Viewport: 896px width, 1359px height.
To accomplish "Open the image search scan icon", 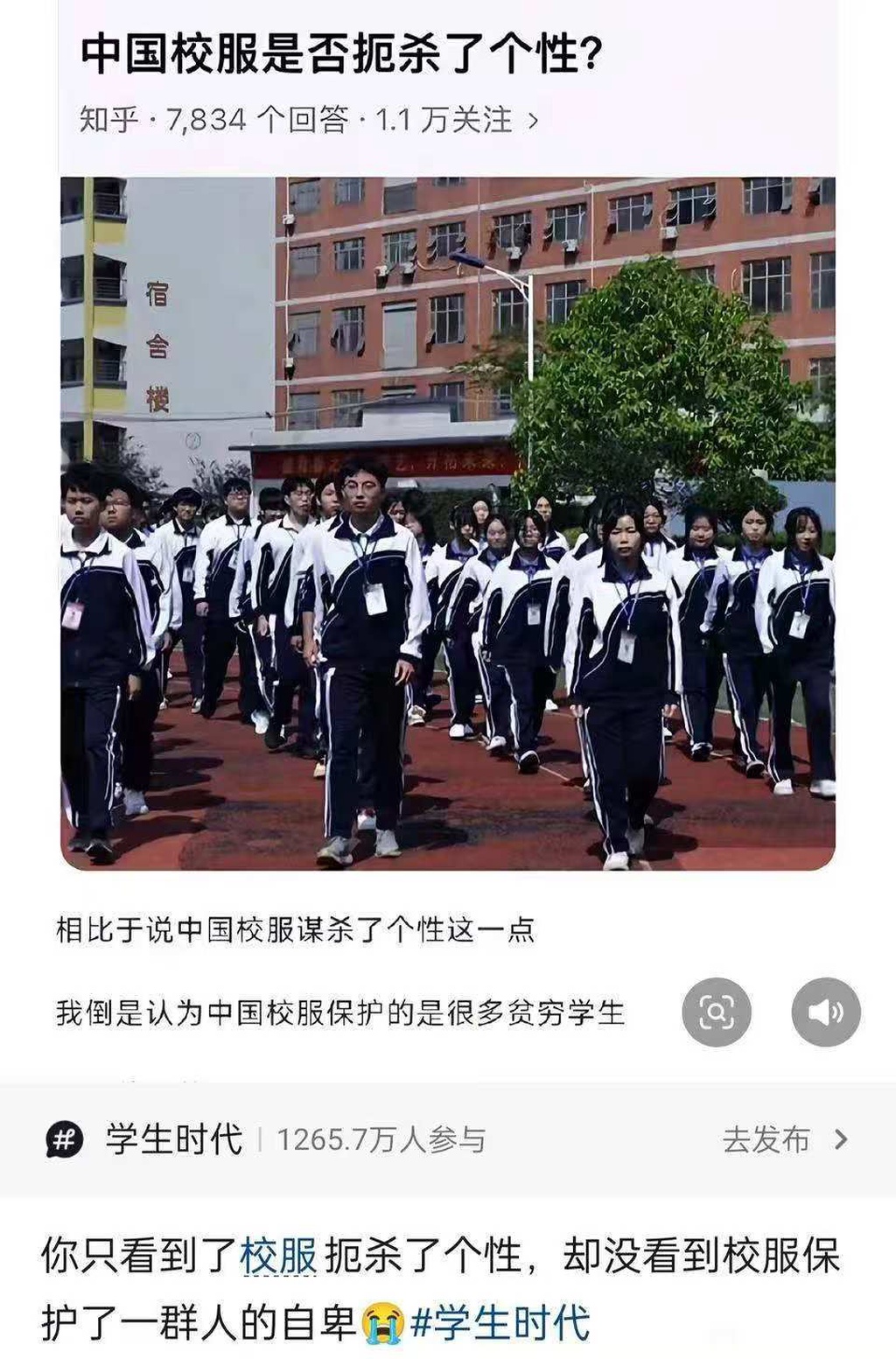I will [x=716, y=1012].
